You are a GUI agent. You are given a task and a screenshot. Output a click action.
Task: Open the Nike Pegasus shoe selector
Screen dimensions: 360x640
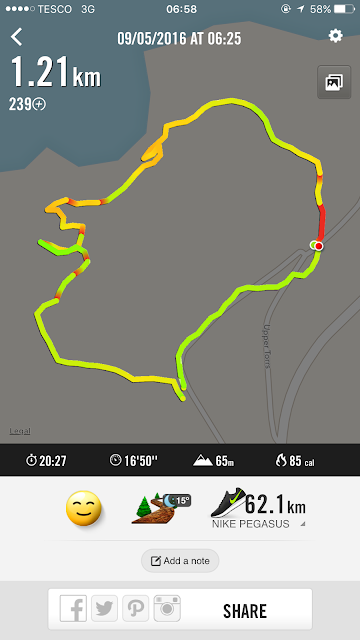tap(258, 509)
